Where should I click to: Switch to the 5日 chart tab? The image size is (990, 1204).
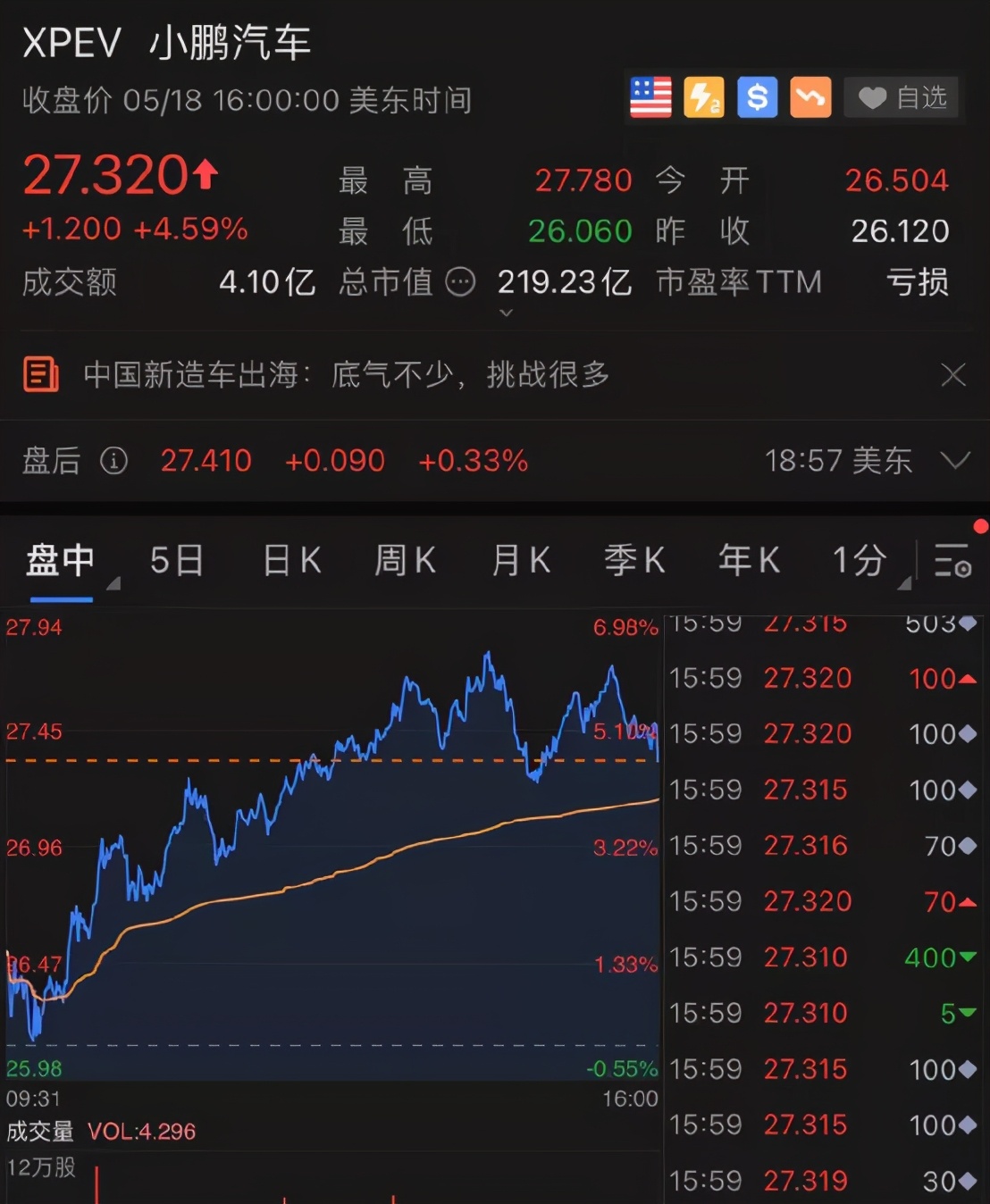(176, 561)
